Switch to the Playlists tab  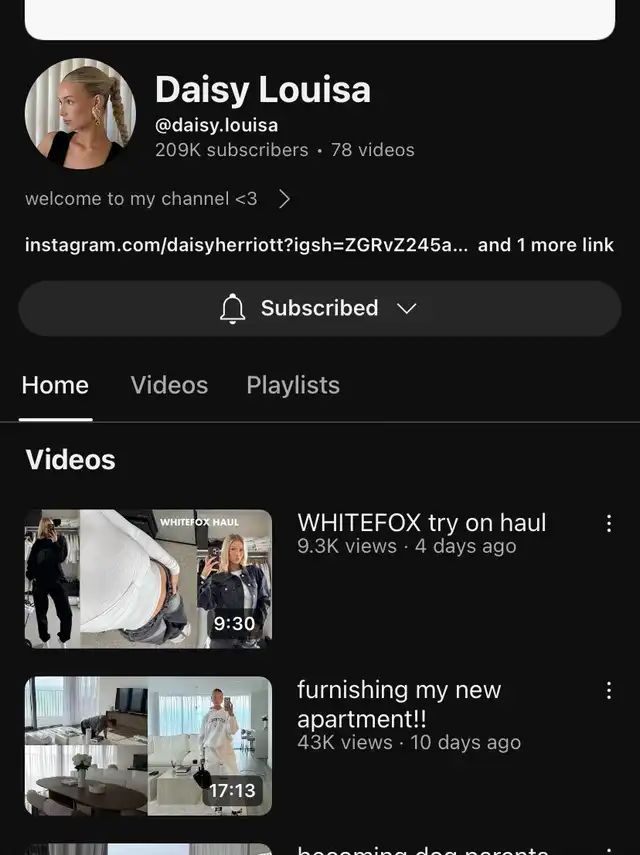tap(293, 385)
